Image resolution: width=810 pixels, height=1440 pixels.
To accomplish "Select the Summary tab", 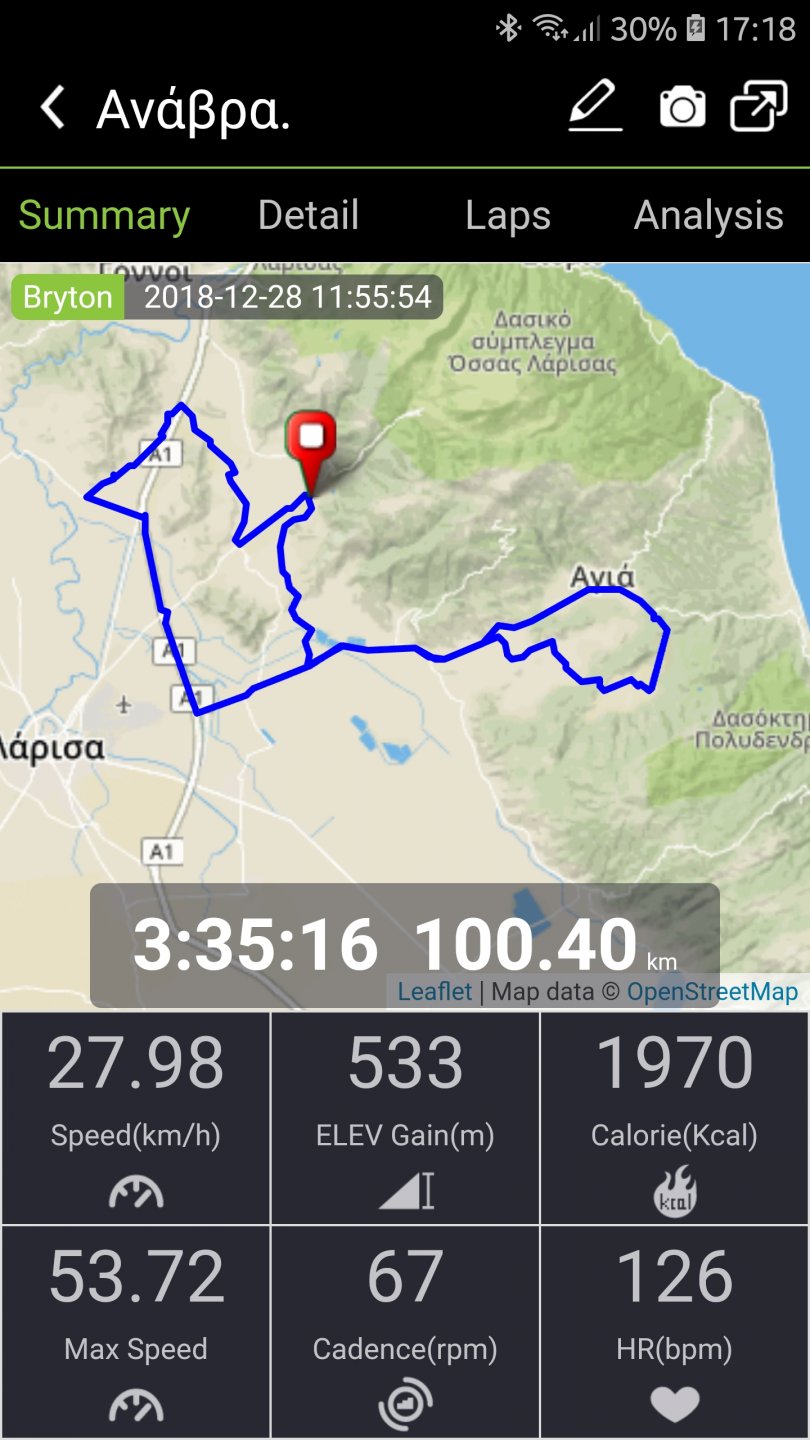I will click(104, 216).
